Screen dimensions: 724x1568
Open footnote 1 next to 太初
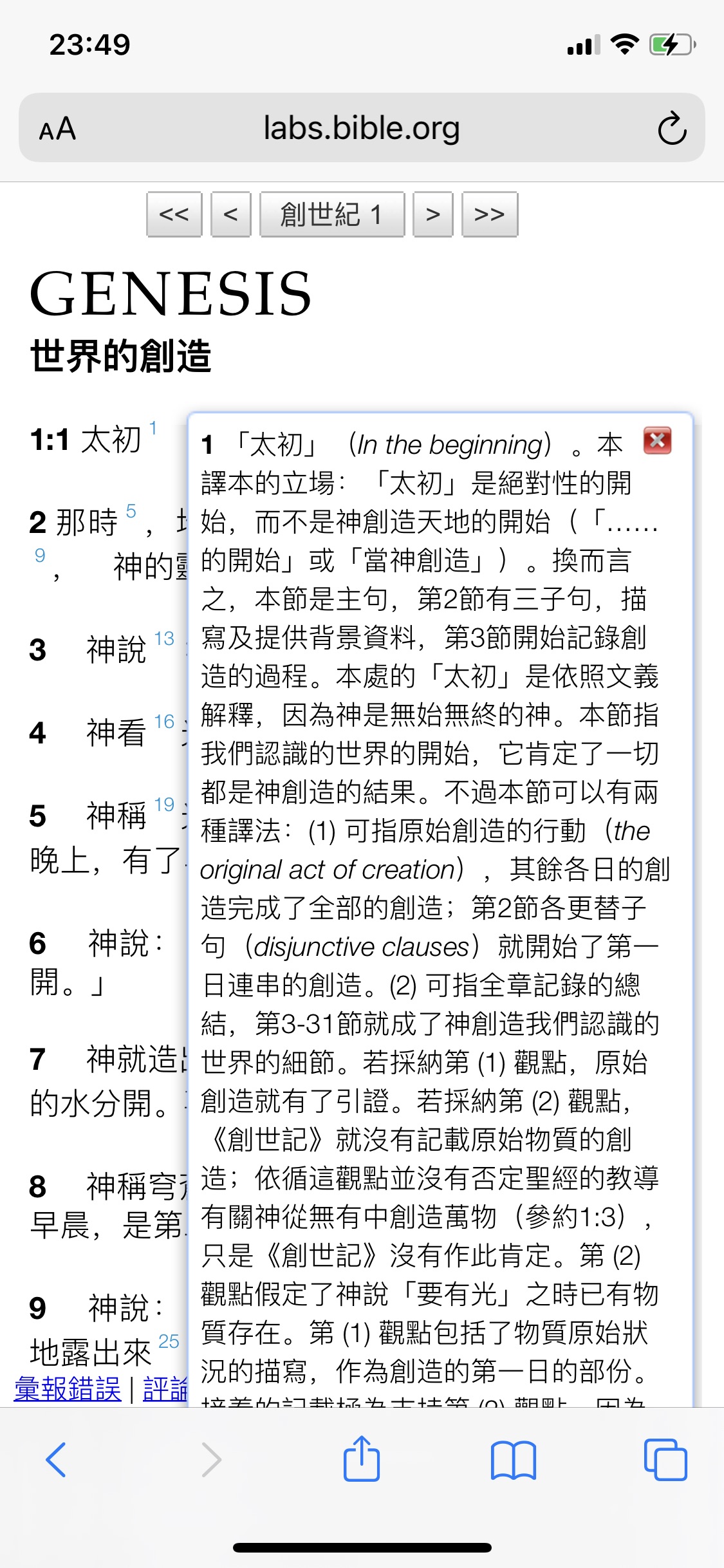[x=153, y=428]
